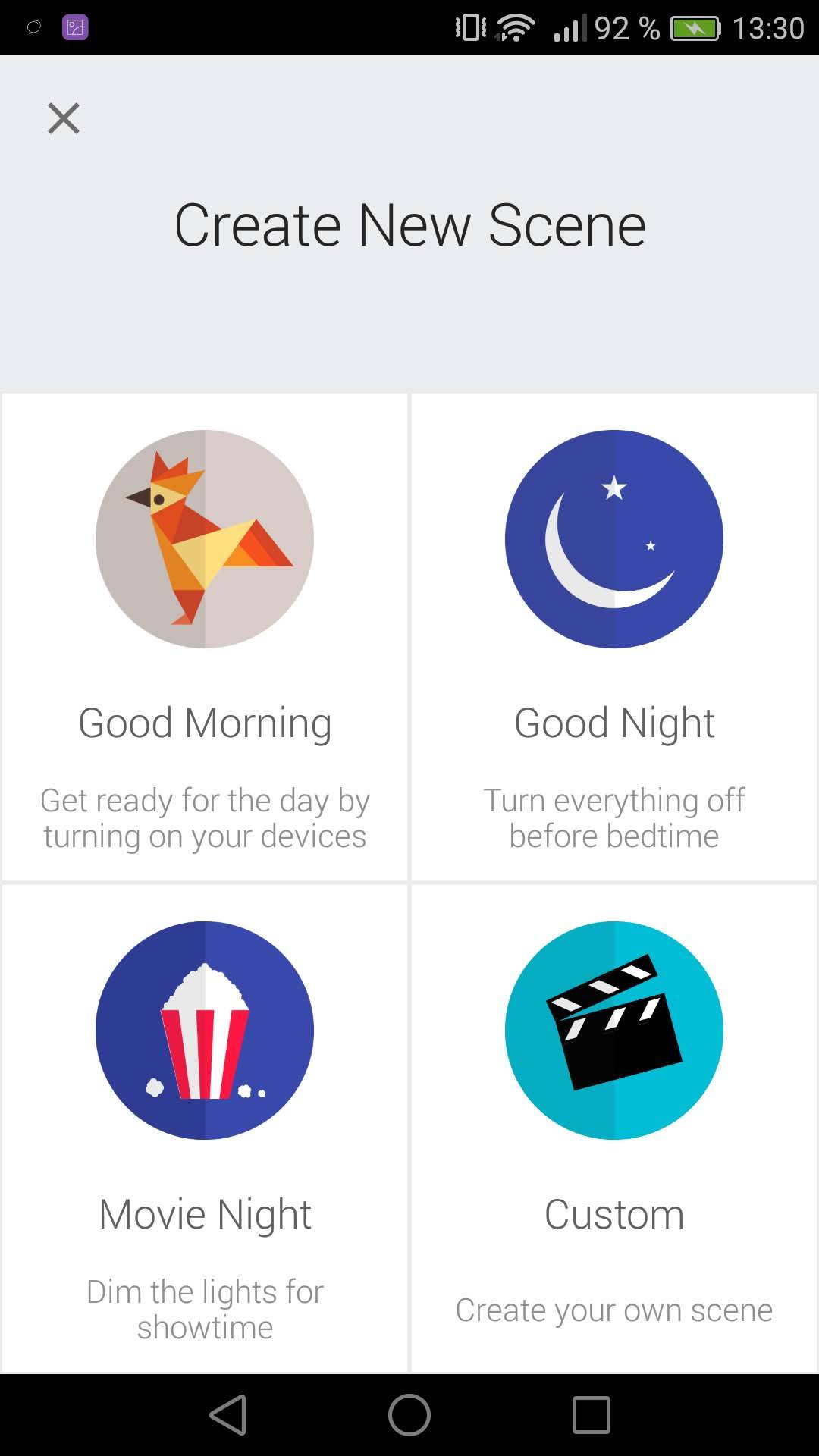This screenshot has width=819, height=1456.
Task: Create a Custom scene
Action: coord(614,1128)
